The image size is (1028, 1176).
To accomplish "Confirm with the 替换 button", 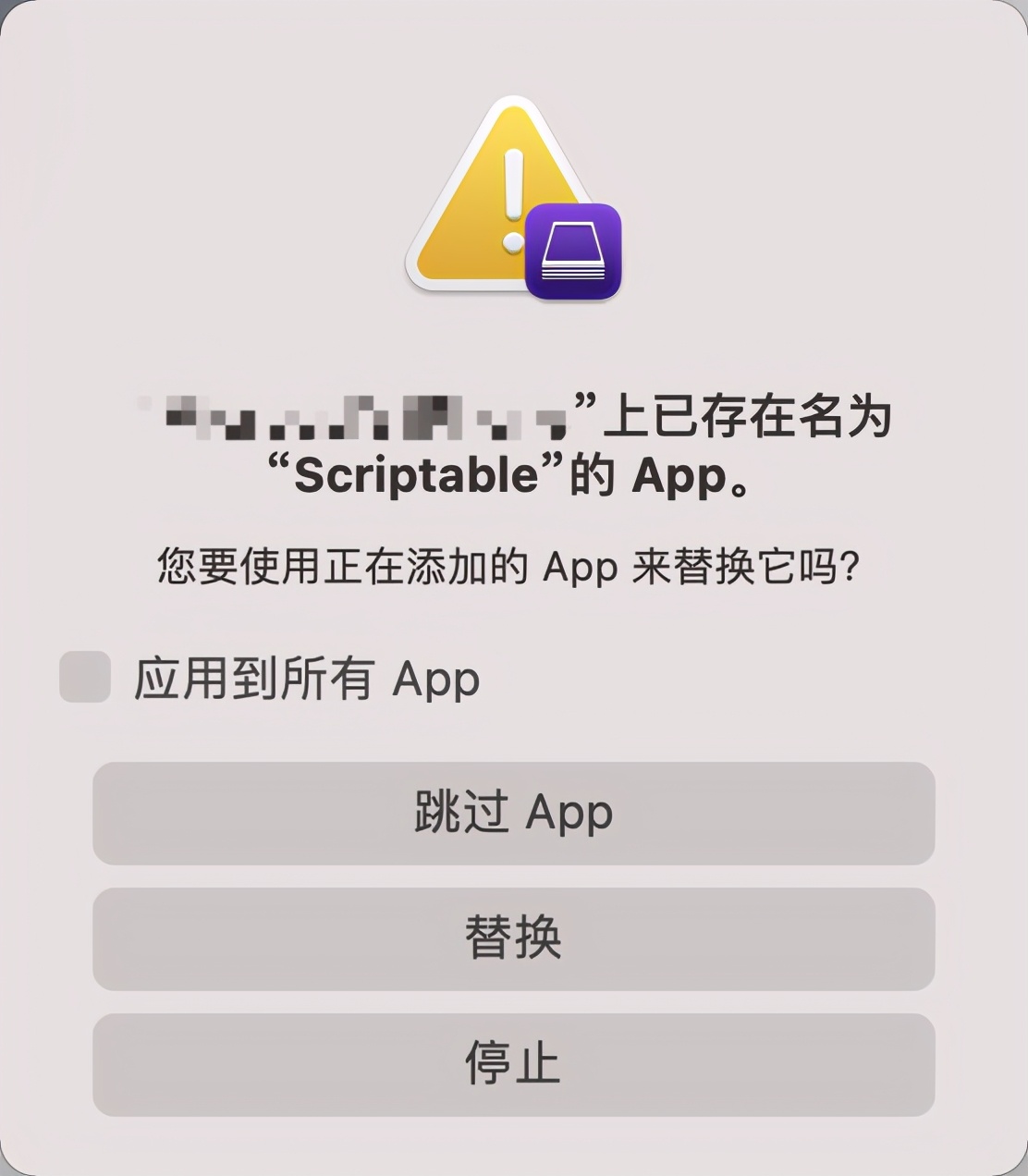I will (513, 939).
